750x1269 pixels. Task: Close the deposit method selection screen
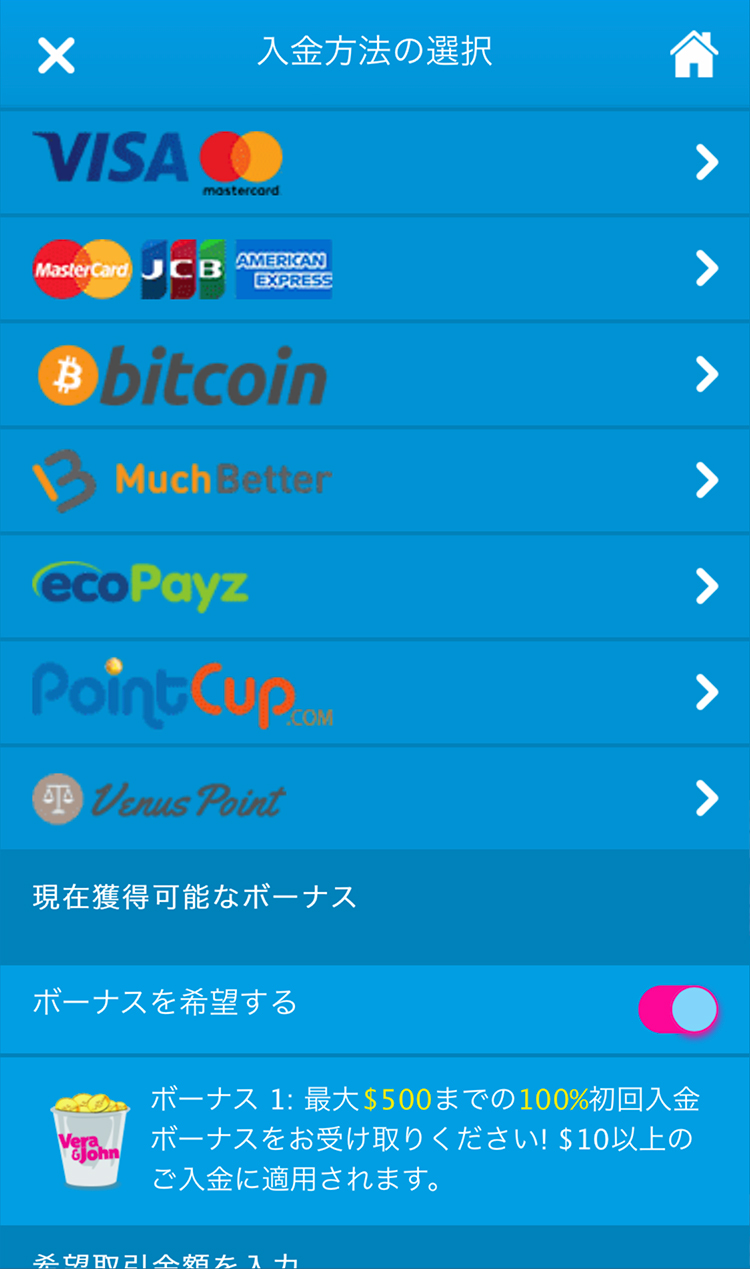coord(56,54)
